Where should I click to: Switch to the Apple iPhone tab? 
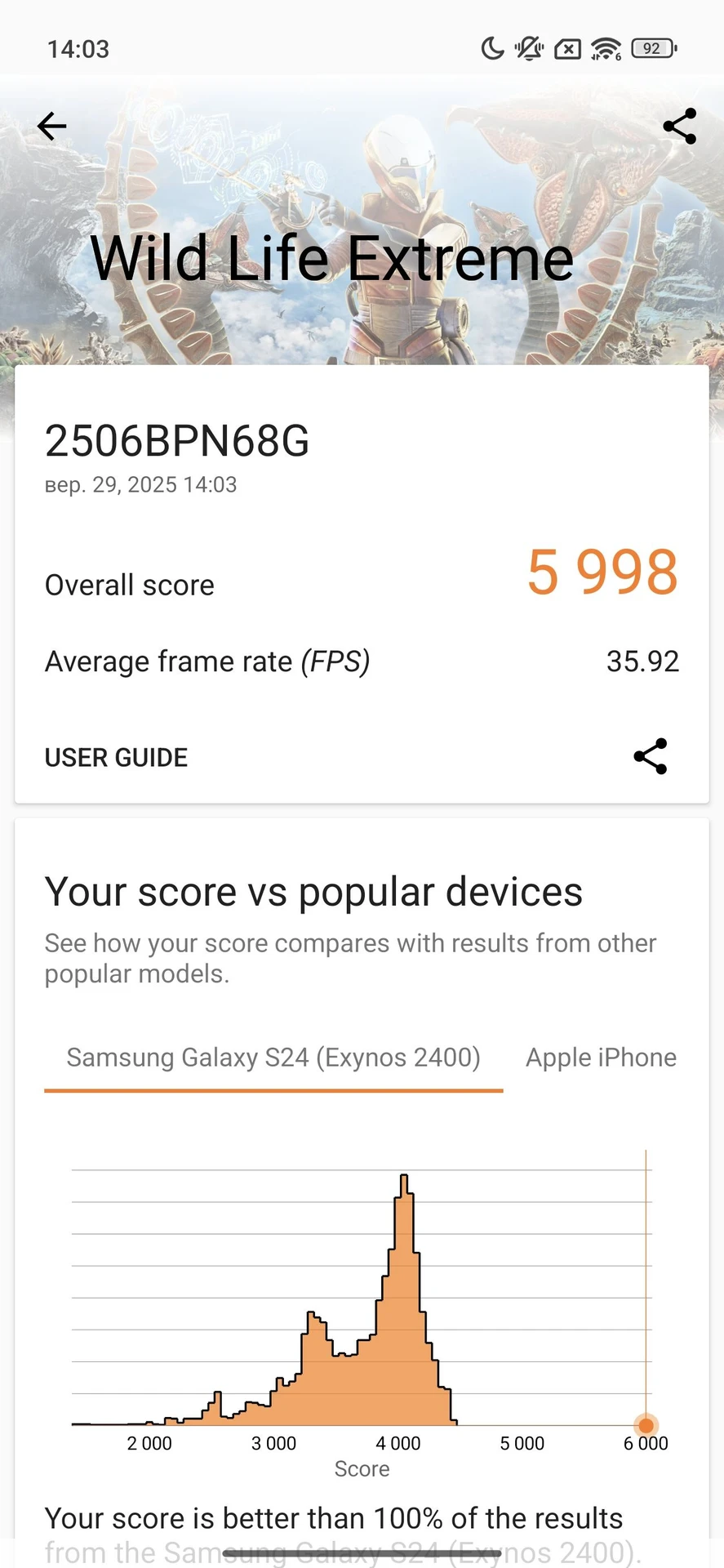(601, 1058)
